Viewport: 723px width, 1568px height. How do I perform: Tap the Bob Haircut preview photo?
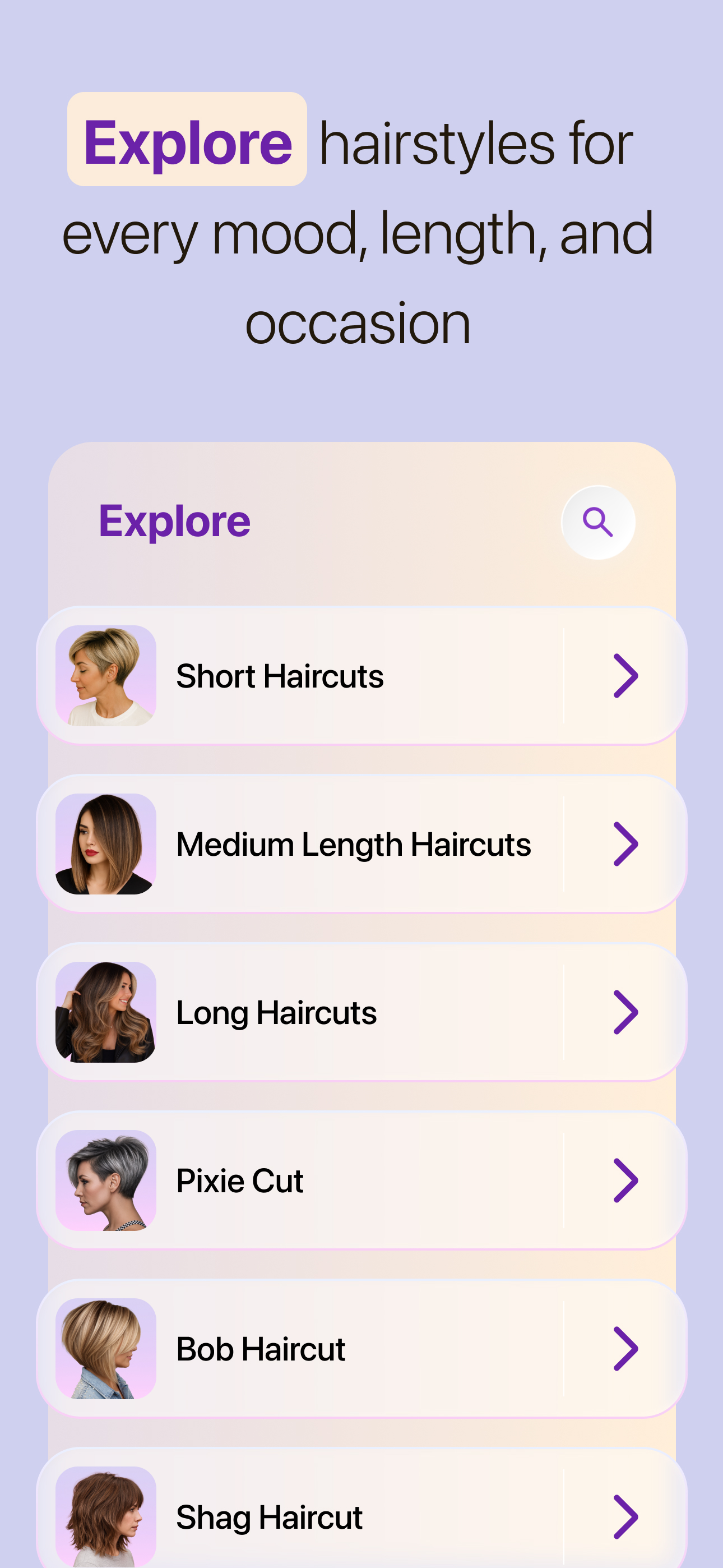[x=106, y=1349]
